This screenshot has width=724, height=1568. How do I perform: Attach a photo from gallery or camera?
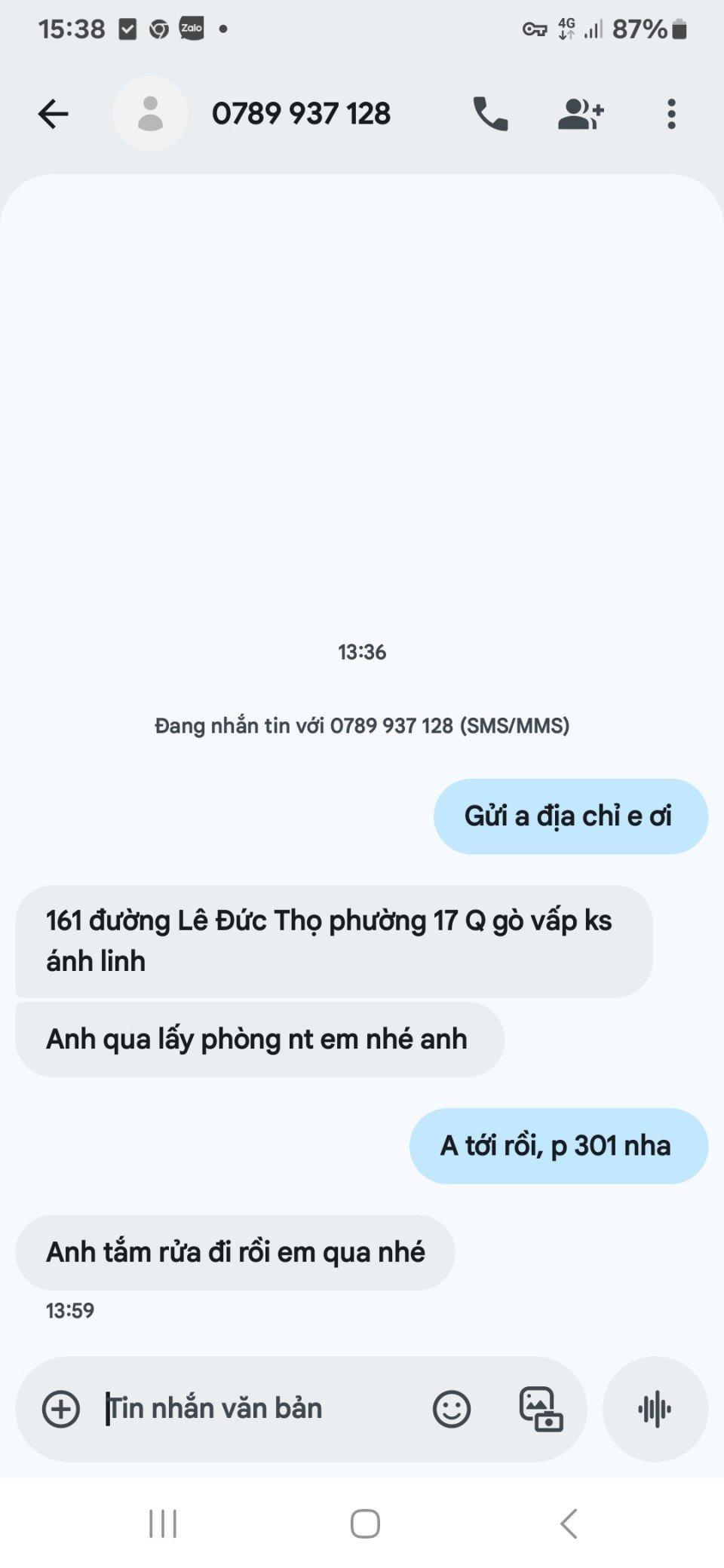(541, 1409)
